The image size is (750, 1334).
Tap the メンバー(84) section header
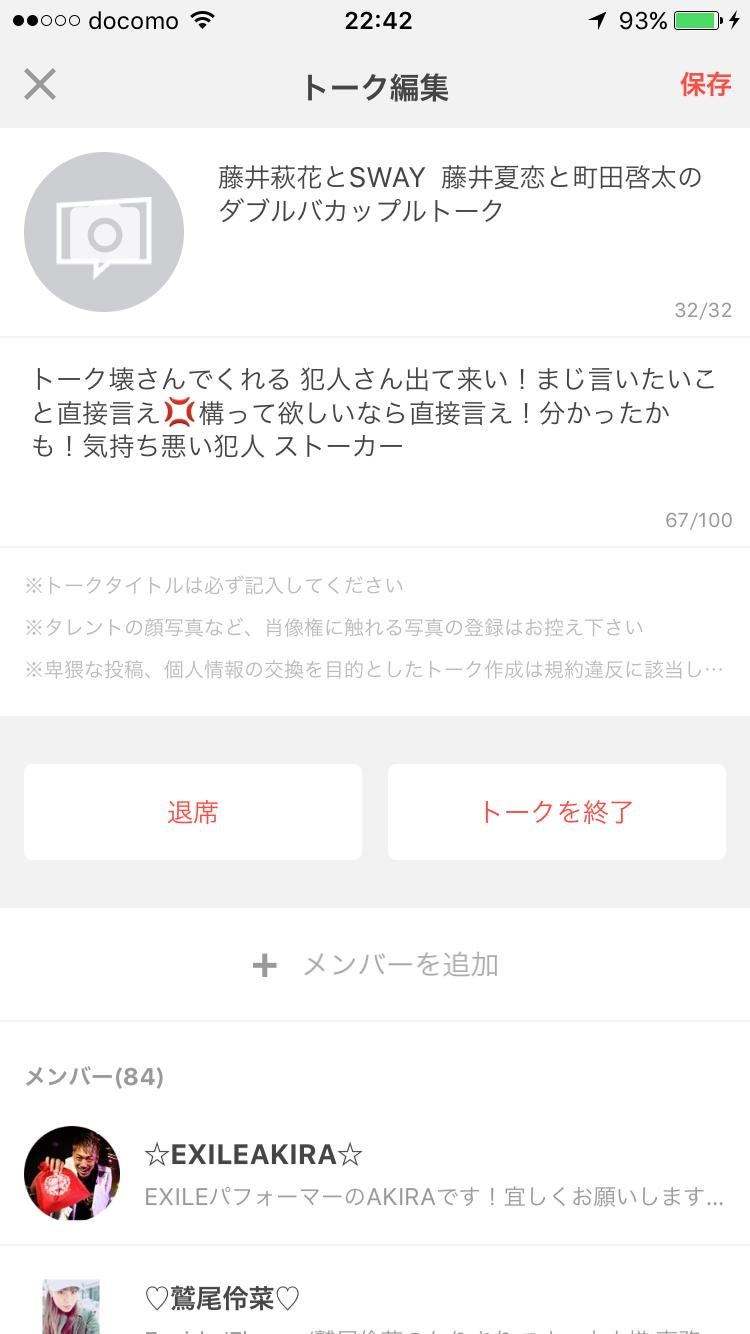95,1077
